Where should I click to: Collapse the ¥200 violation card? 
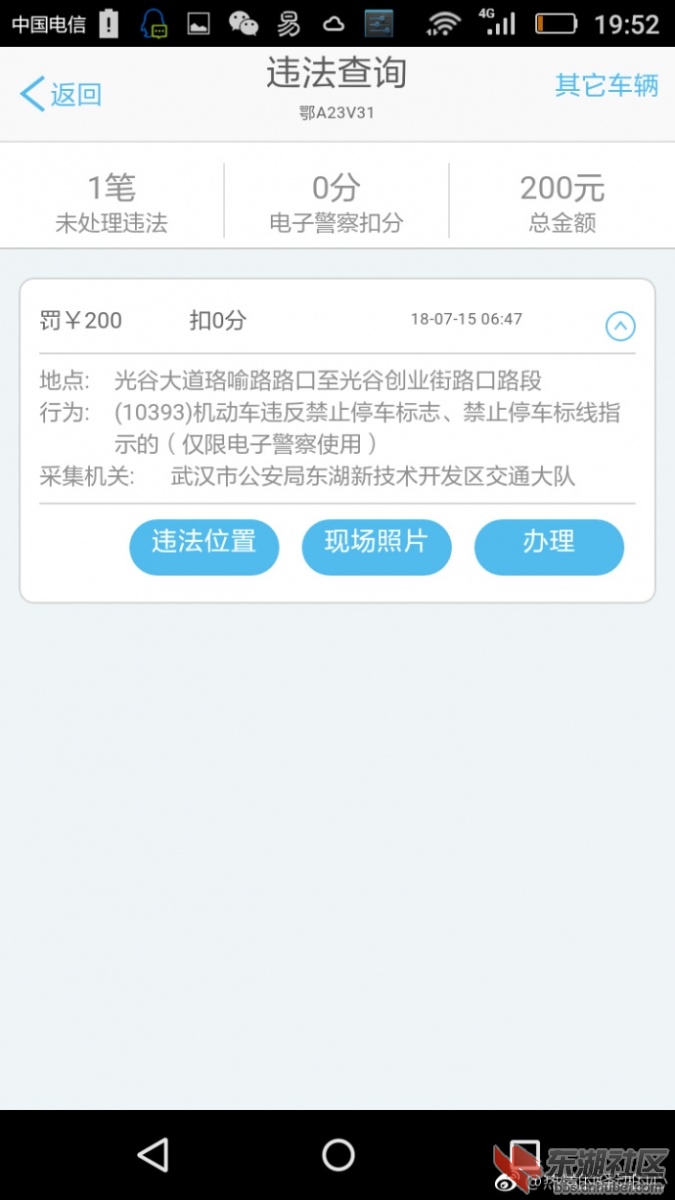point(620,326)
